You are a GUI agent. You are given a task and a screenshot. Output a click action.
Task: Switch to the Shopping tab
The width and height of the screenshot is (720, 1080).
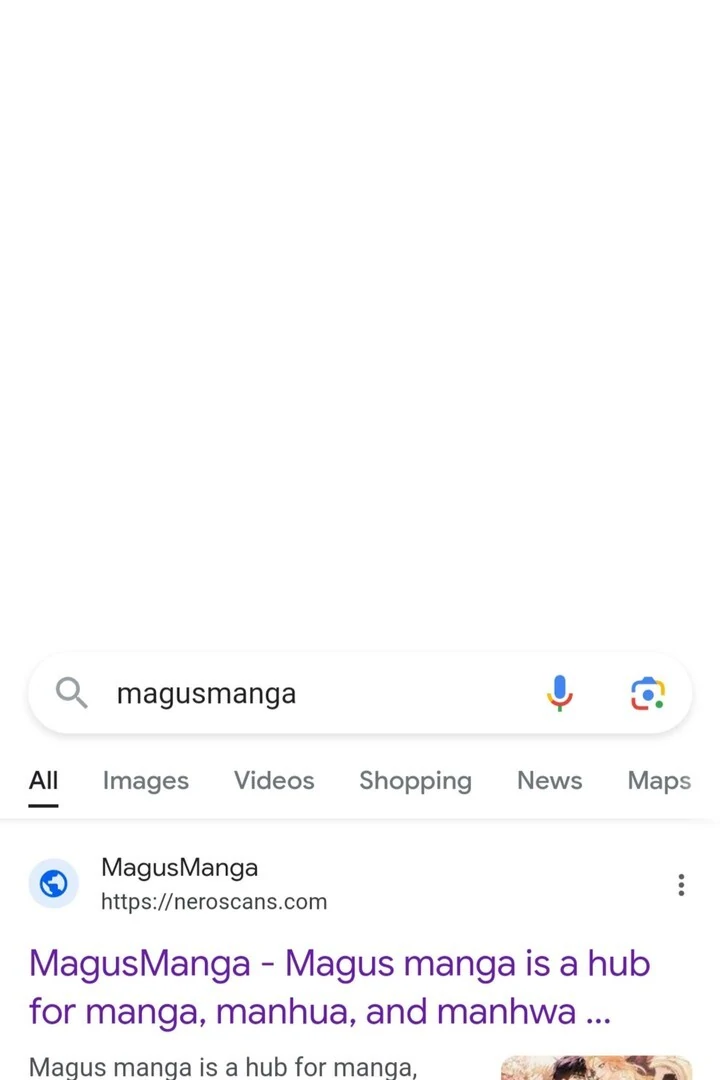(415, 781)
